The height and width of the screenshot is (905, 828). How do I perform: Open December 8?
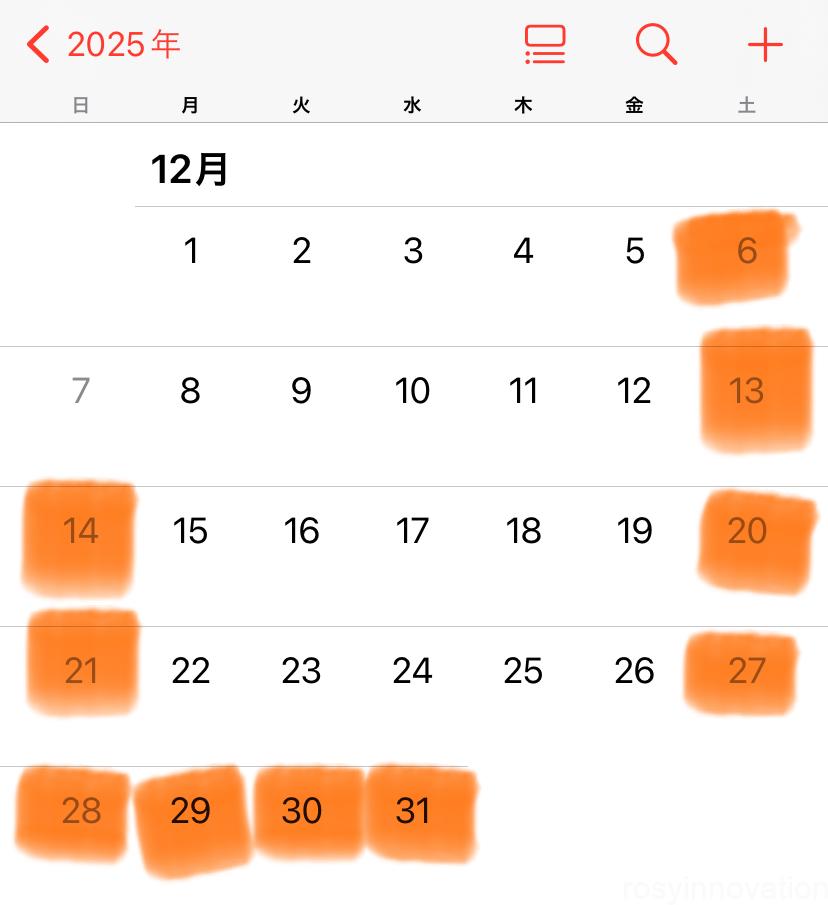[x=191, y=391]
